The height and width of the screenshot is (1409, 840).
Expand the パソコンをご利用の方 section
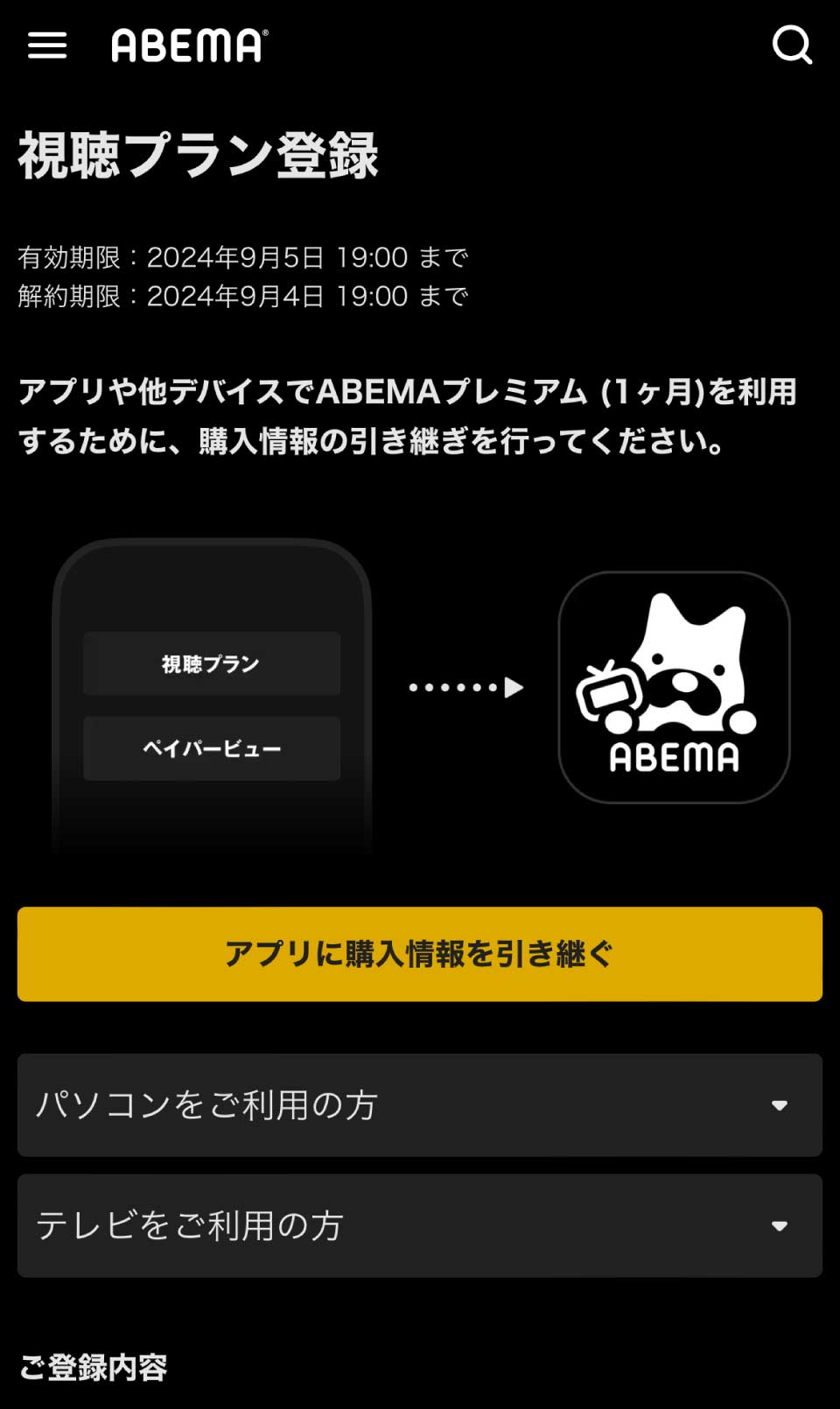point(420,1105)
